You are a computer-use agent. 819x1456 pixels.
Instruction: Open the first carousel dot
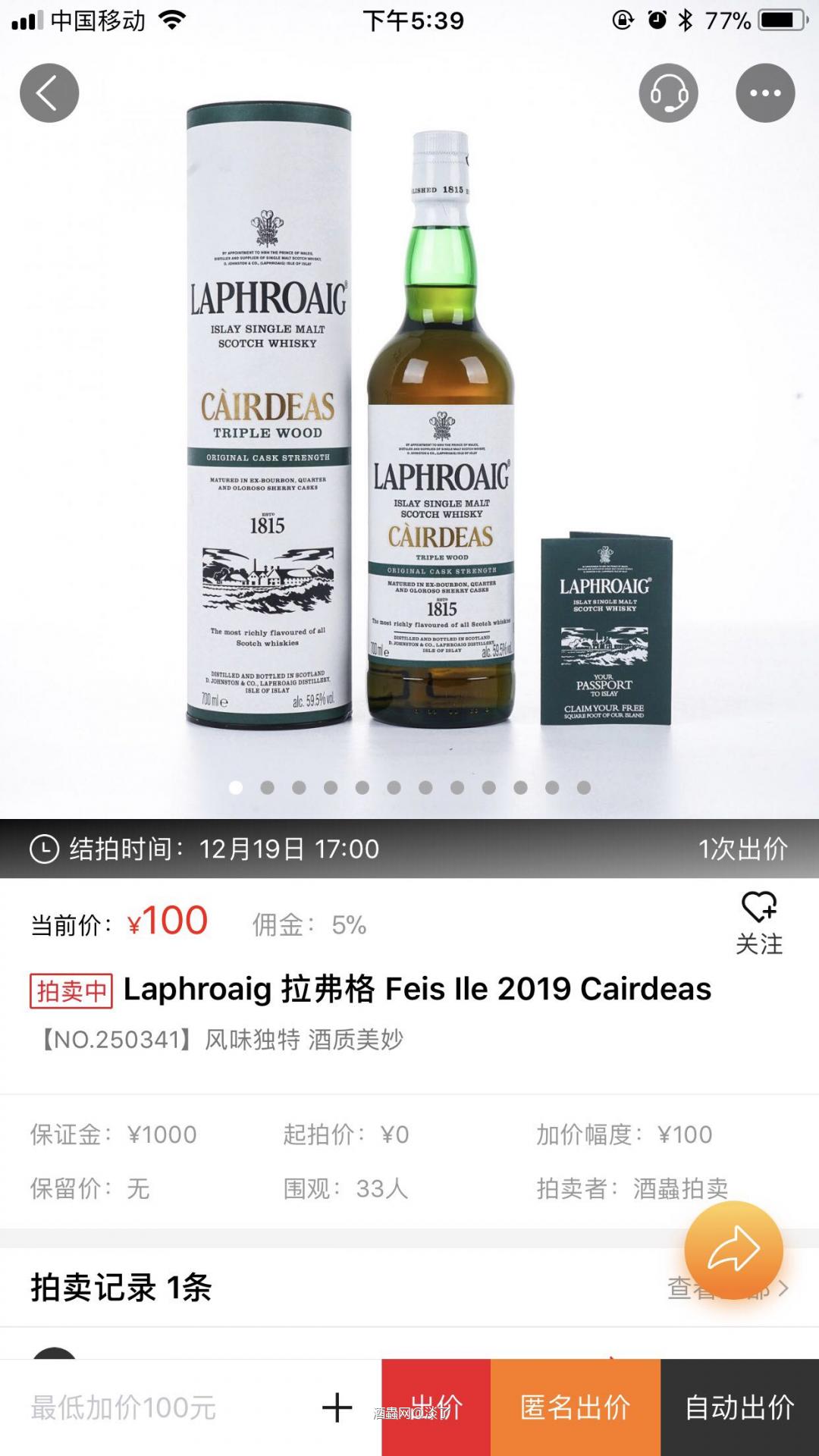click(237, 788)
